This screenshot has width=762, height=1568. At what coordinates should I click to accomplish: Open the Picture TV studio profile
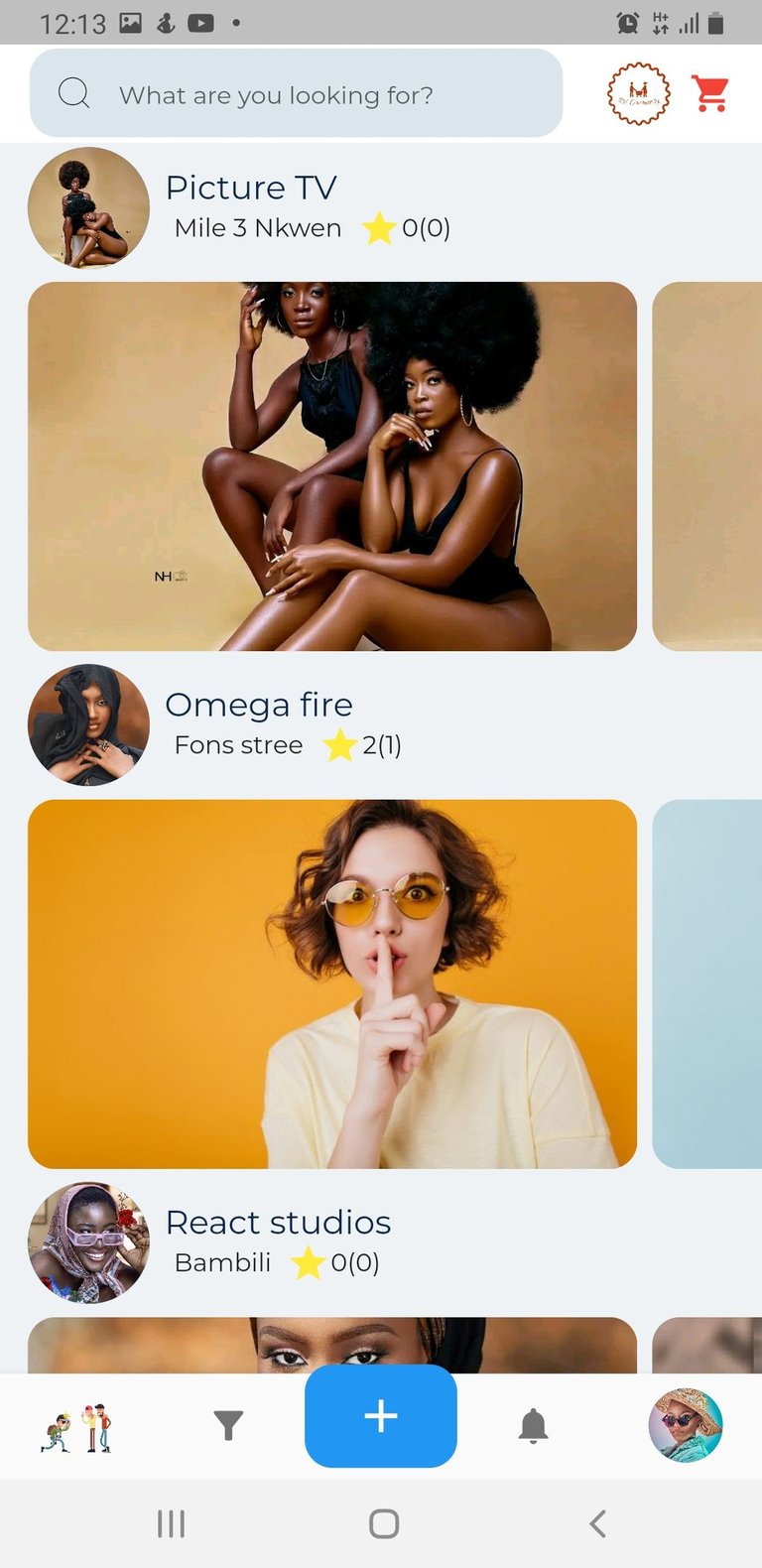[252, 189]
